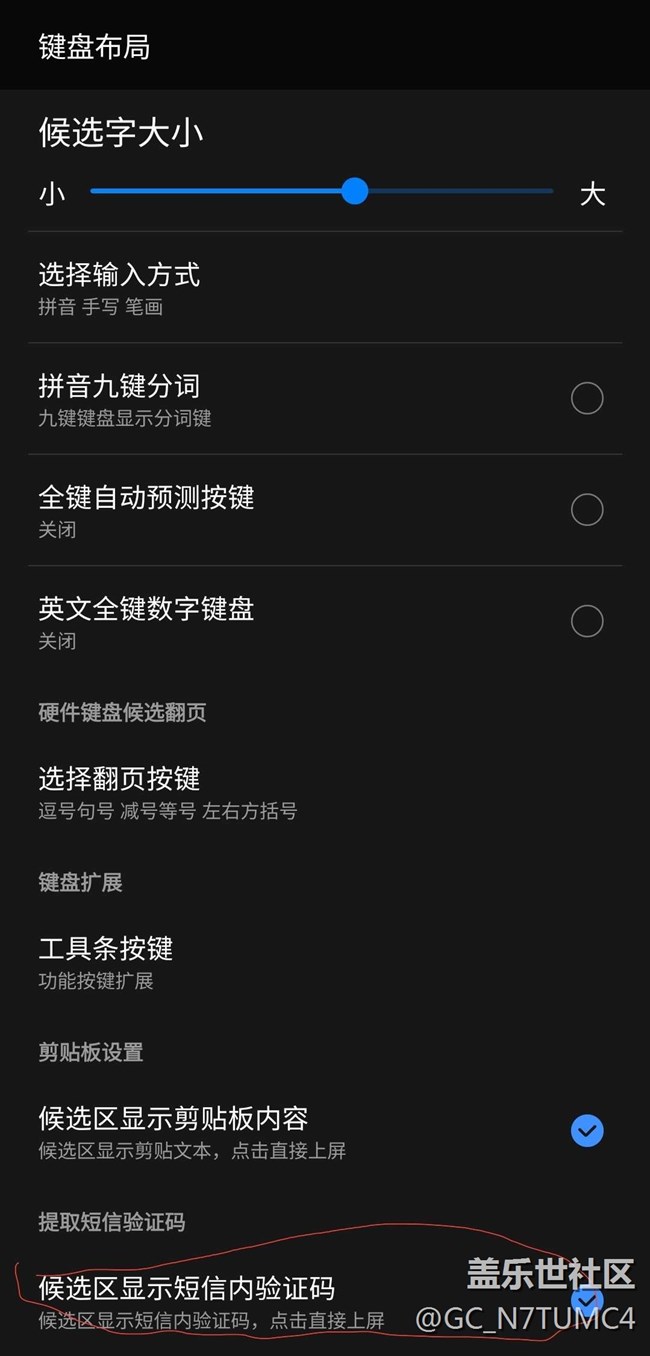Screen dimensions: 650x1356
Task: Open 选择输入方式 settings
Action: click(x=120, y=287)
